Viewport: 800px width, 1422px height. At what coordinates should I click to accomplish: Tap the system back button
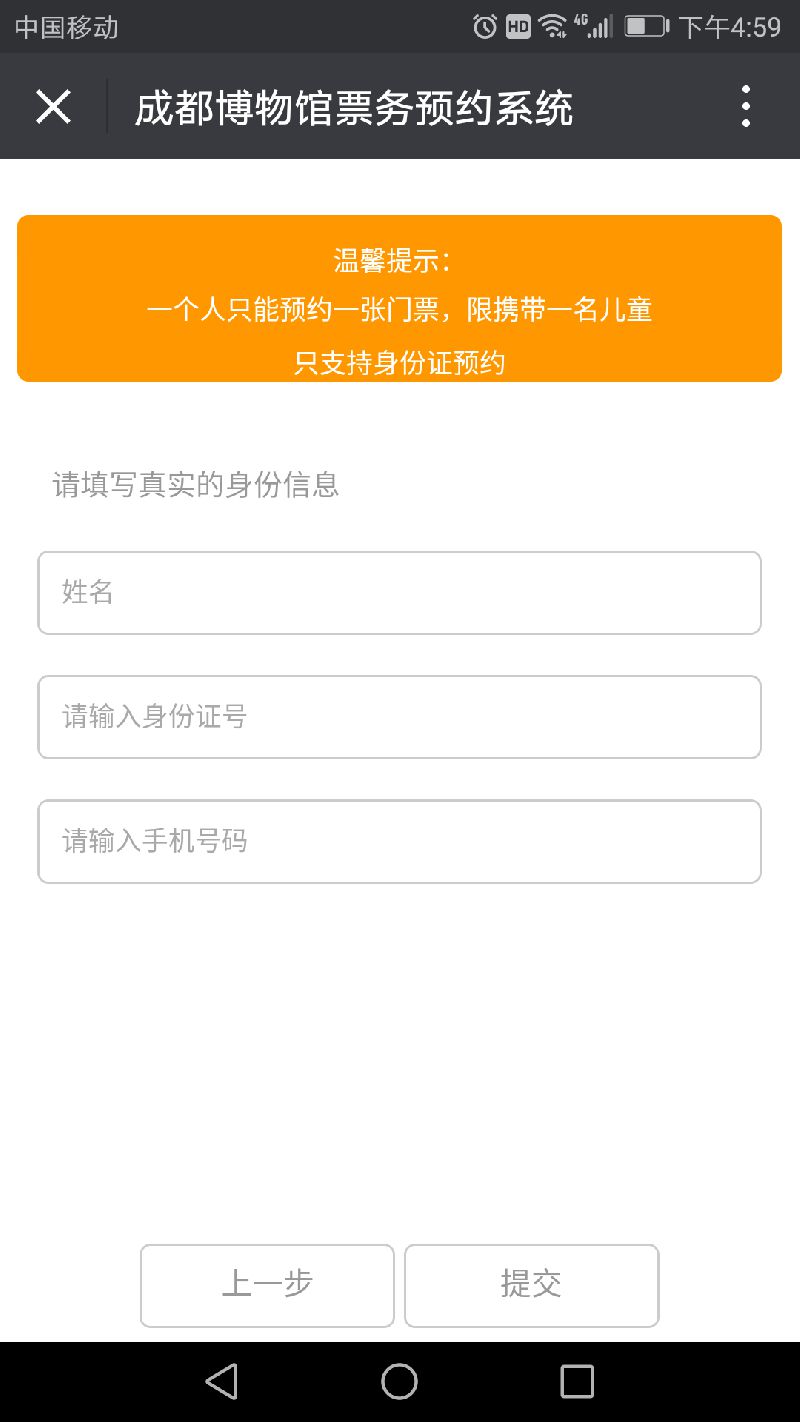221,1381
